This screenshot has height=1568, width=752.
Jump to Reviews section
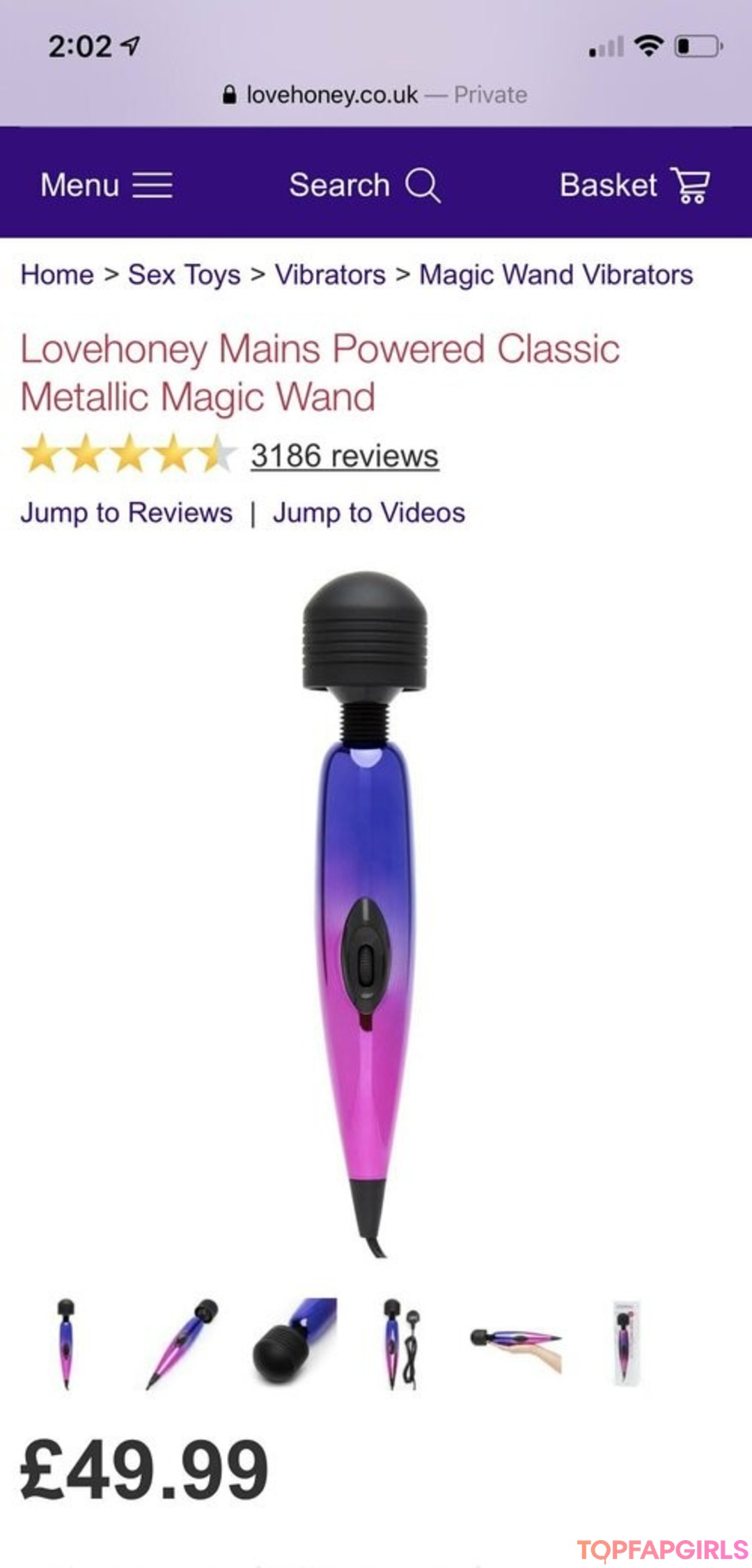tap(126, 513)
